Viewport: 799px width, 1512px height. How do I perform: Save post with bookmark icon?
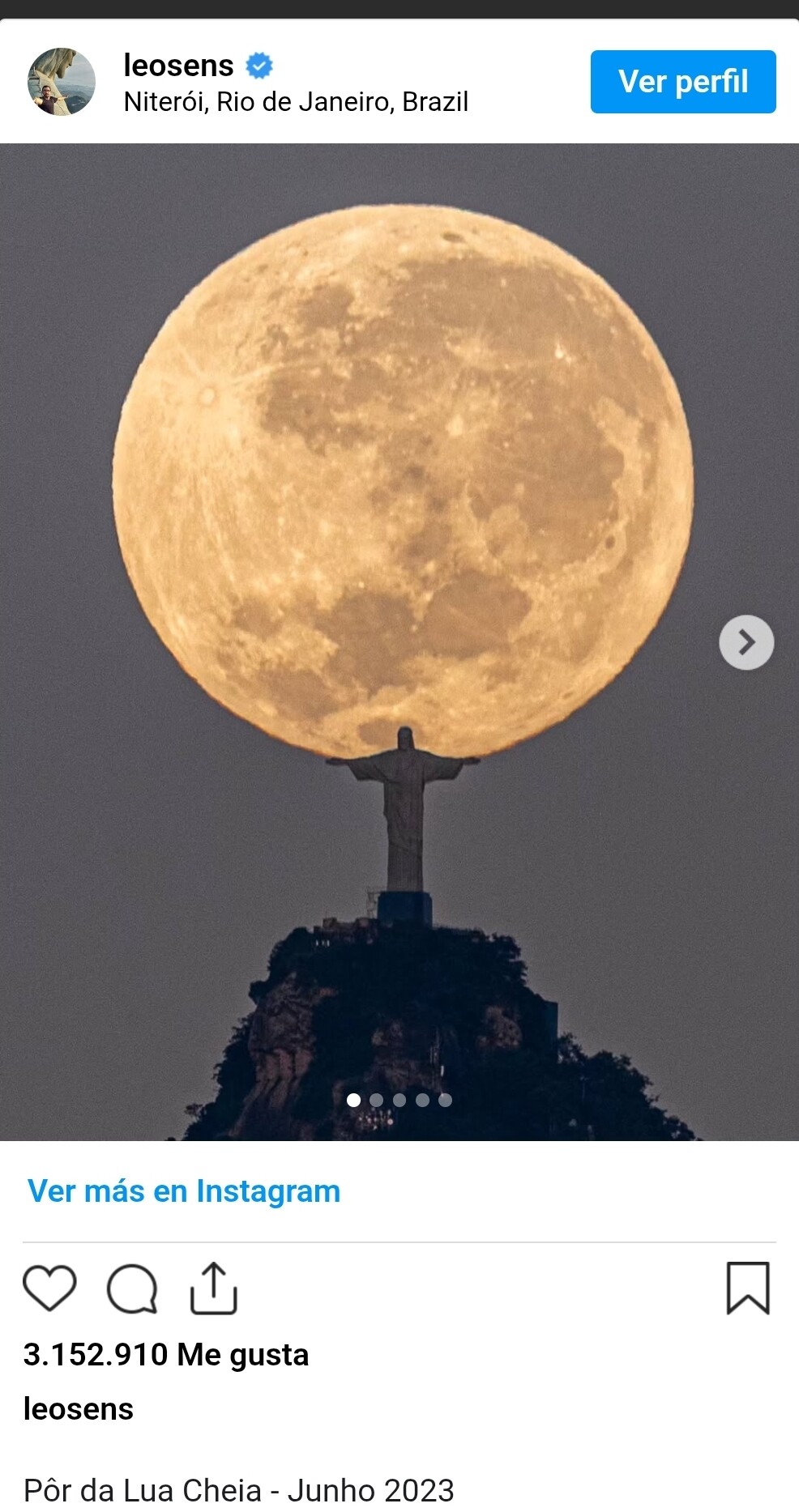747,1288
